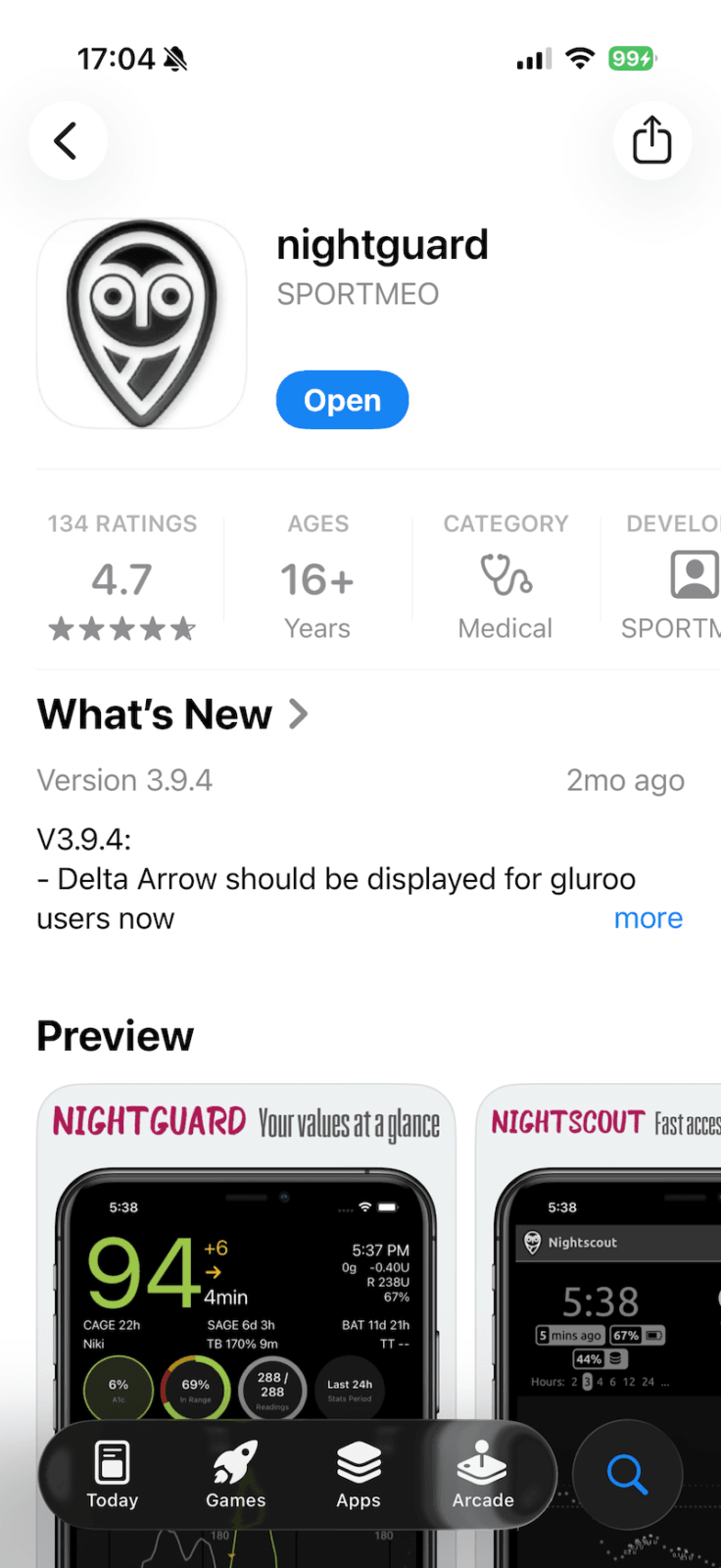Screen dimensions: 721x1568
Task: Go back to the previous page
Action: point(67,141)
